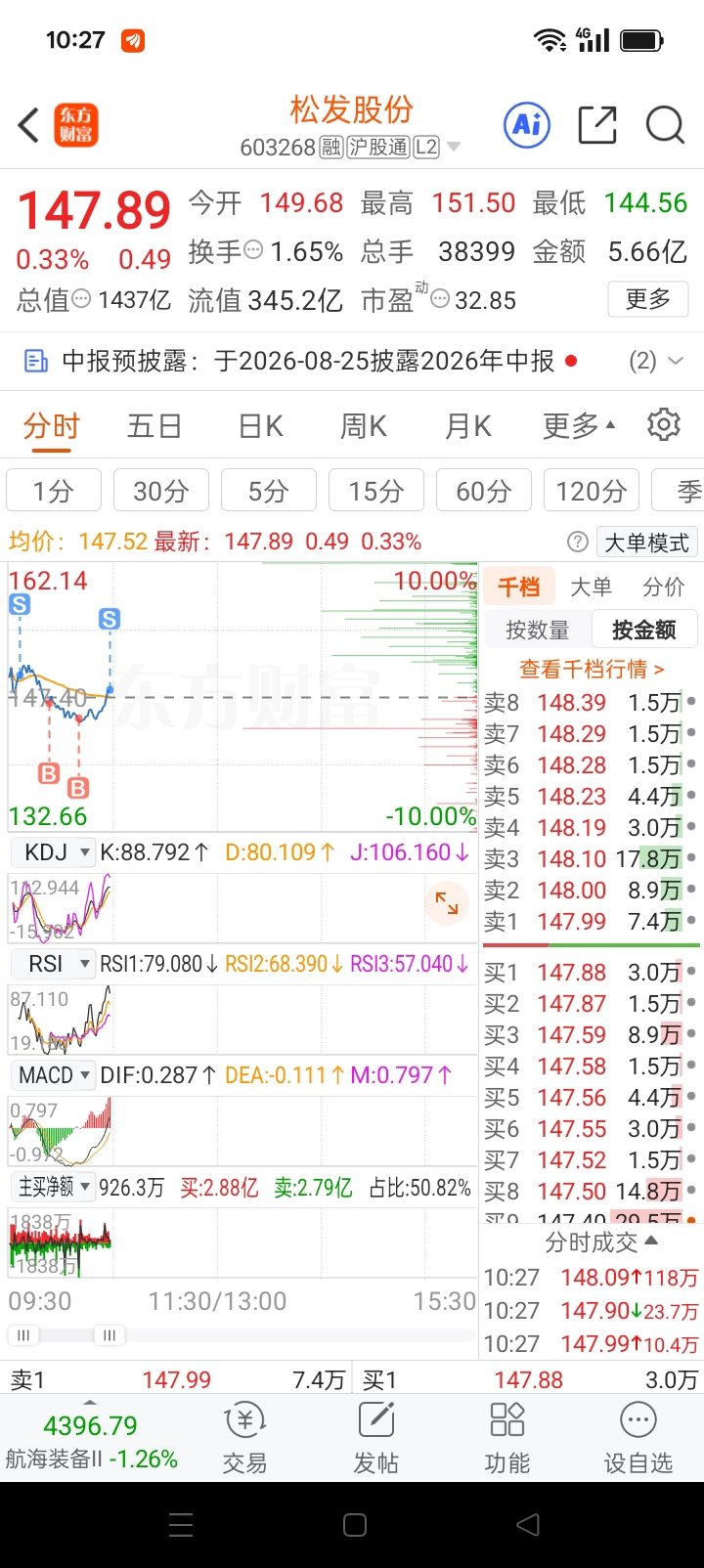The height and width of the screenshot is (1568, 704).
Task: Open 交易 in the bottom bar
Action: (244, 1438)
